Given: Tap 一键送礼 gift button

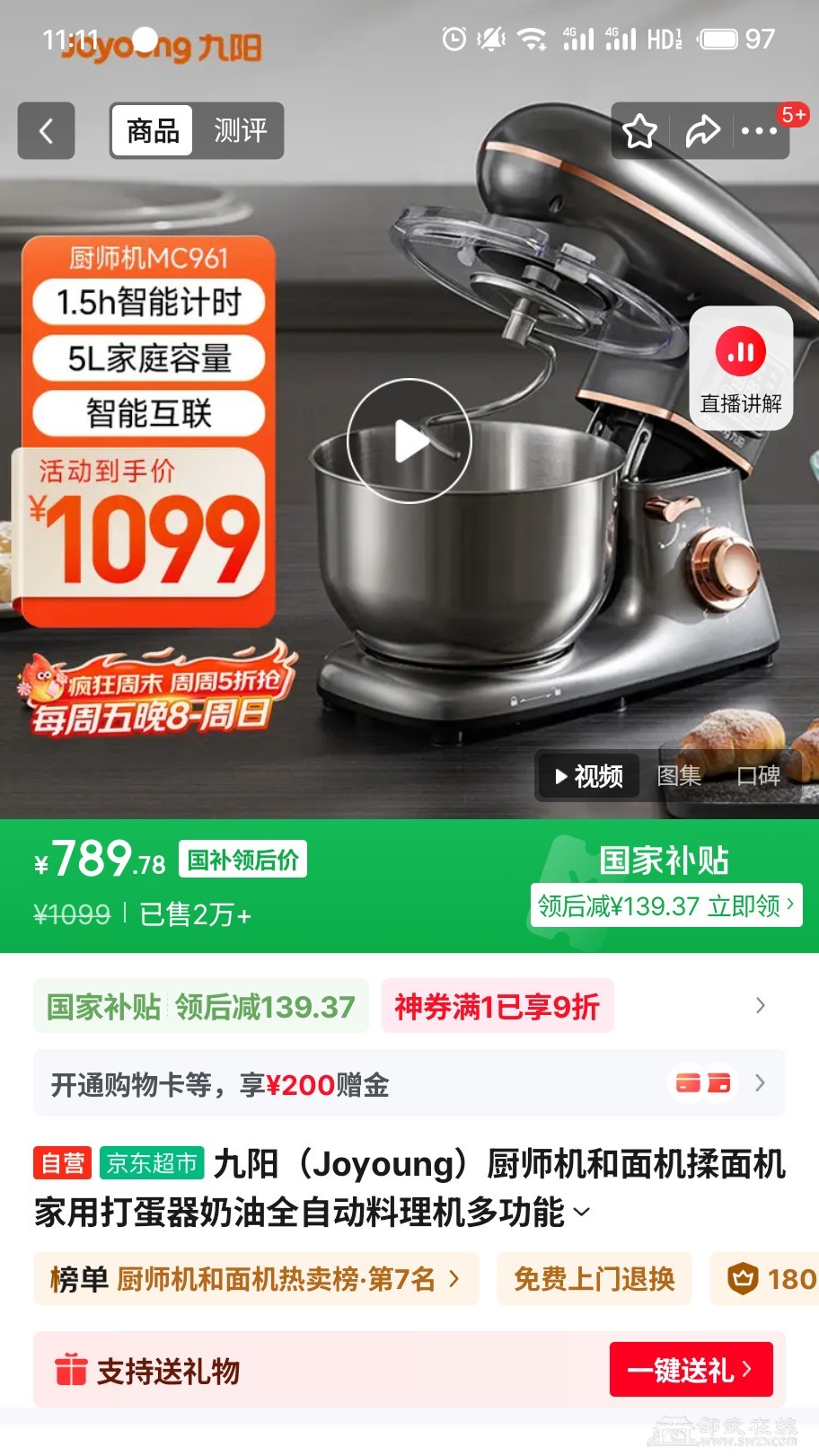Looking at the screenshot, I should pos(691,1370).
